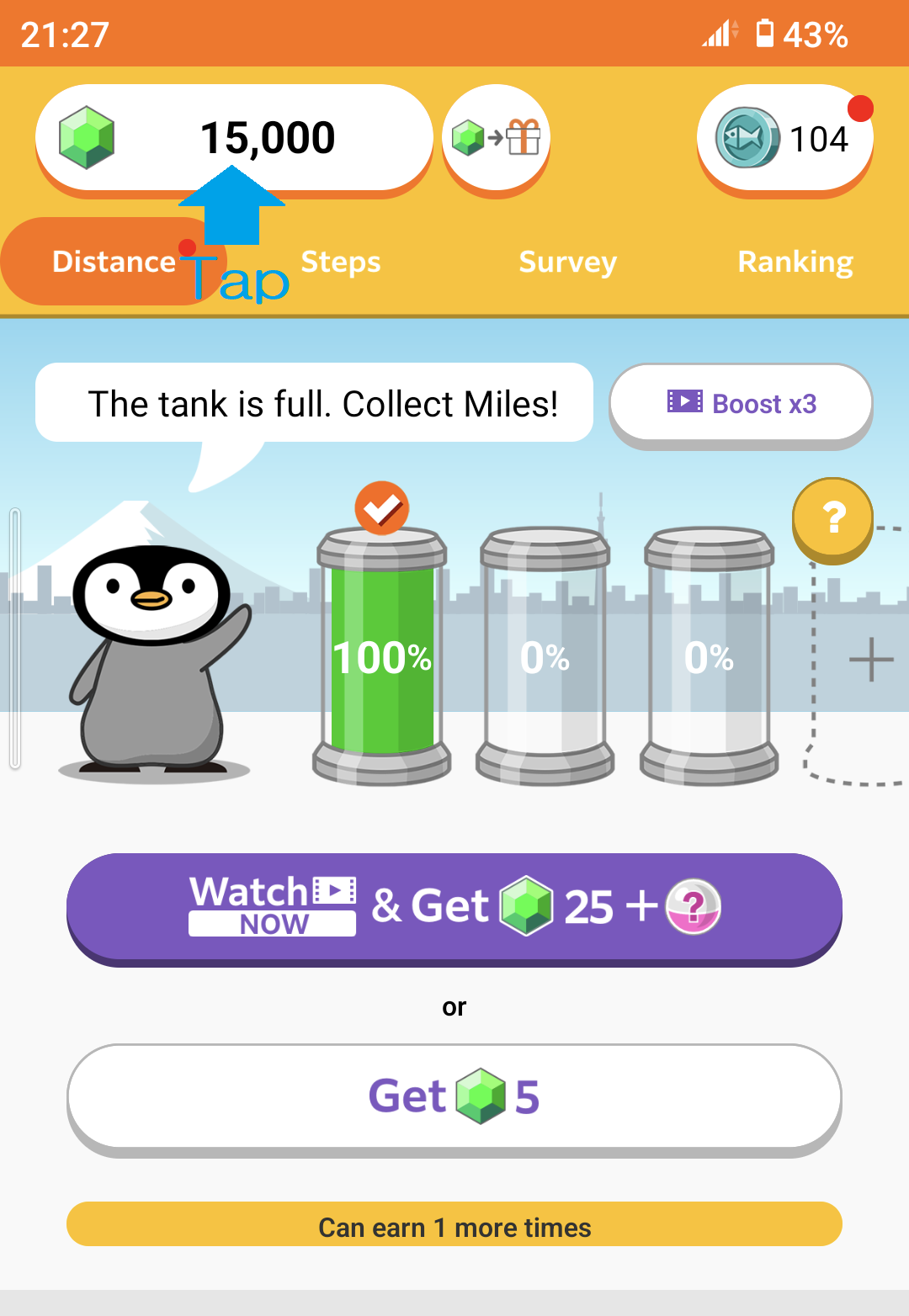Tap Boost x3 to triple rewards
Image resolution: width=909 pixels, height=1316 pixels.
coord(739,403)
